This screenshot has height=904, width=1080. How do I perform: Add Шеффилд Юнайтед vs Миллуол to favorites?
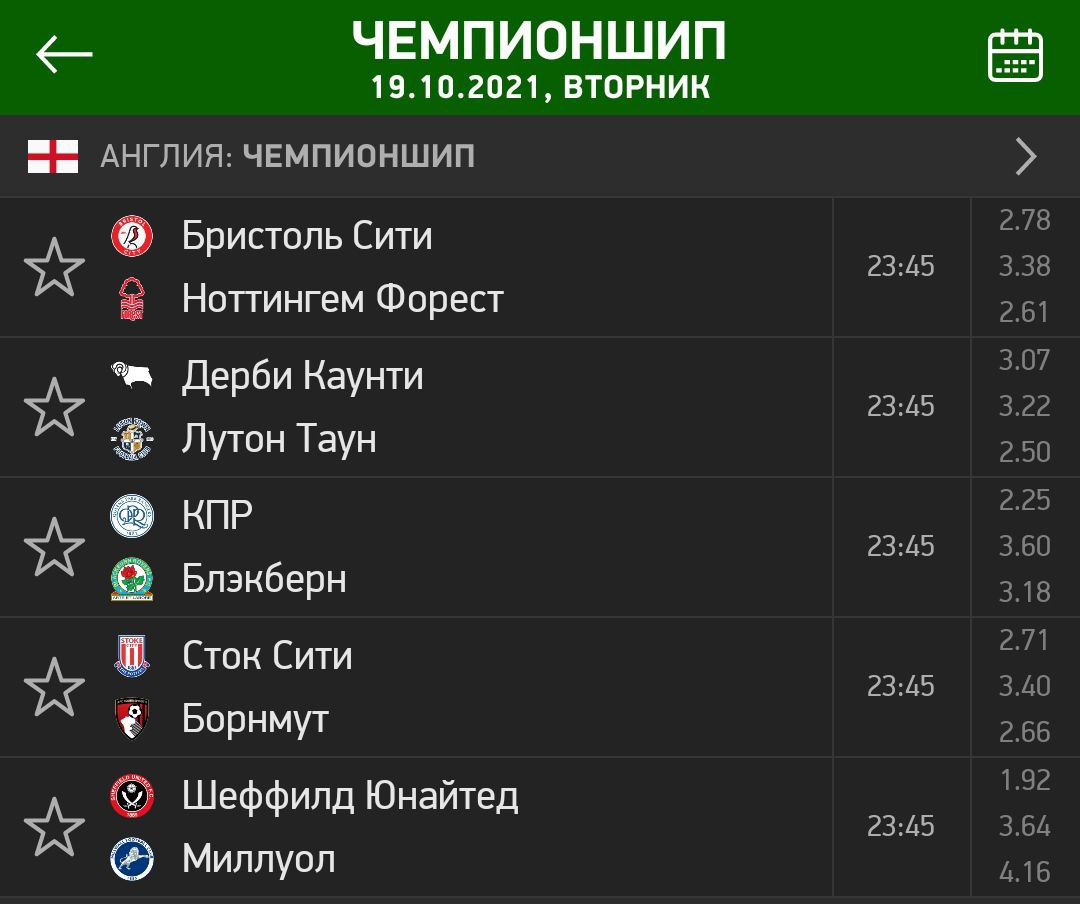point(54,827)
